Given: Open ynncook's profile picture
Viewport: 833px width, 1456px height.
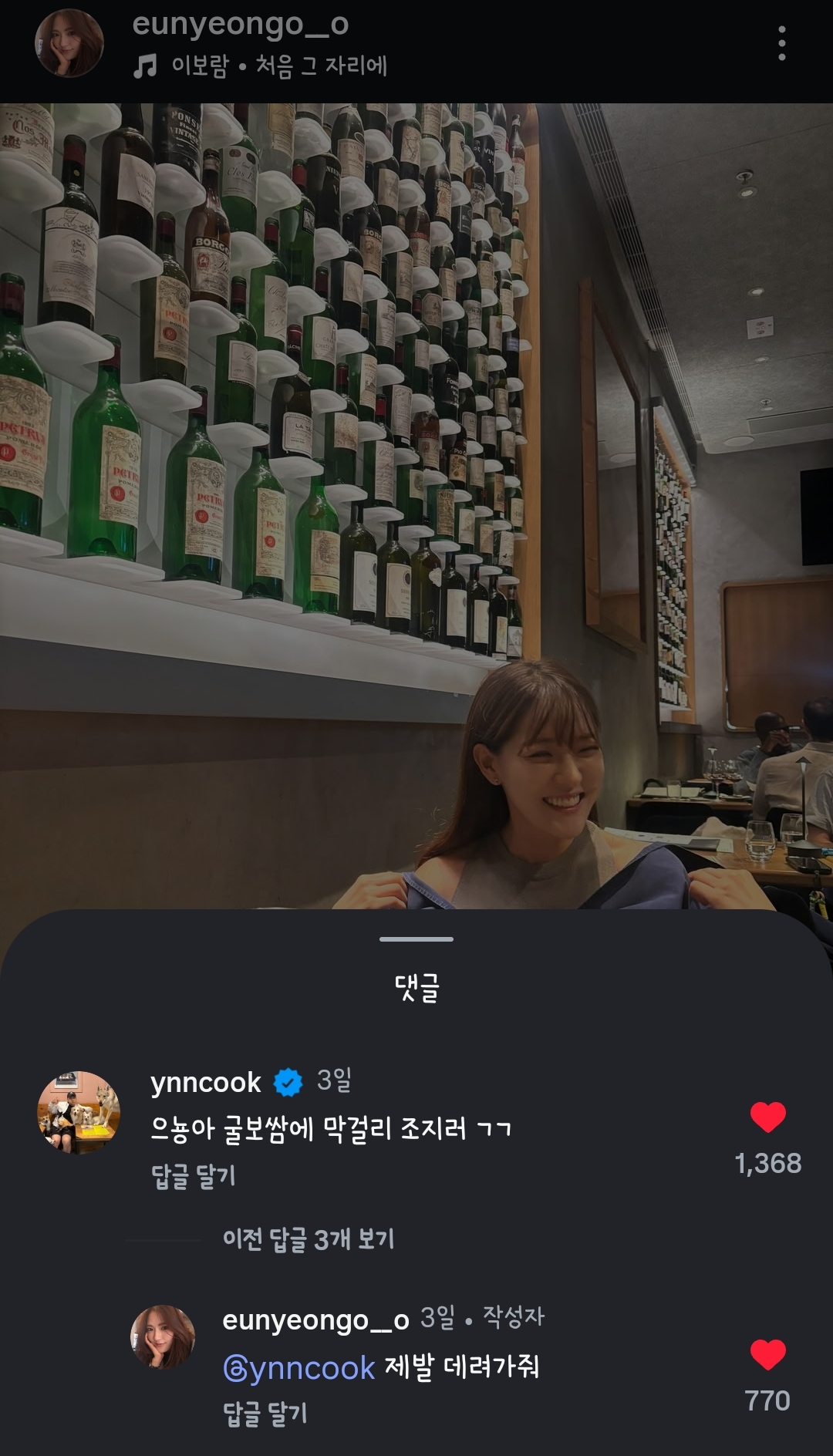Looking at the screenshot, I should click(x=79, y=1112).
